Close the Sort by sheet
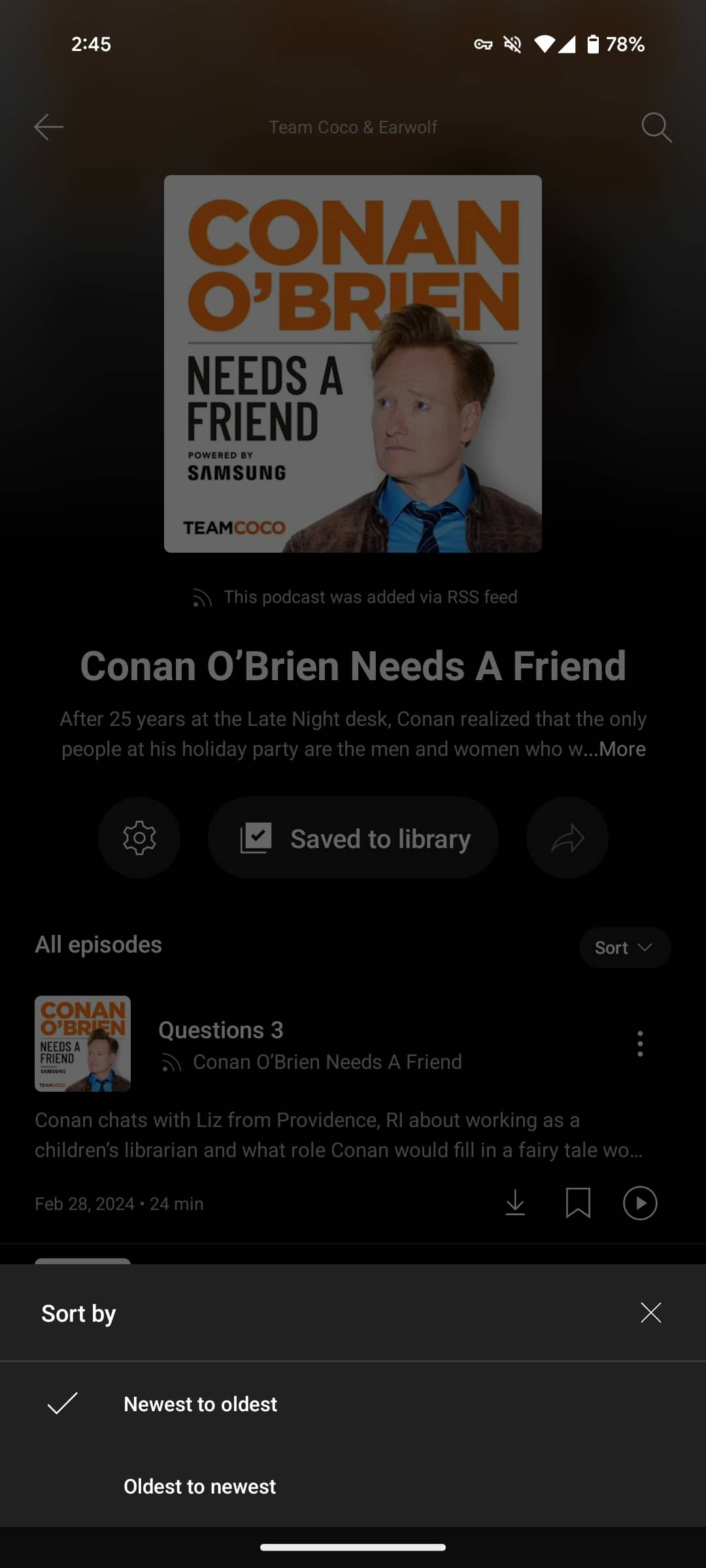The width and height of the screenshot is (706, 1568). [x=650, y=1313]
